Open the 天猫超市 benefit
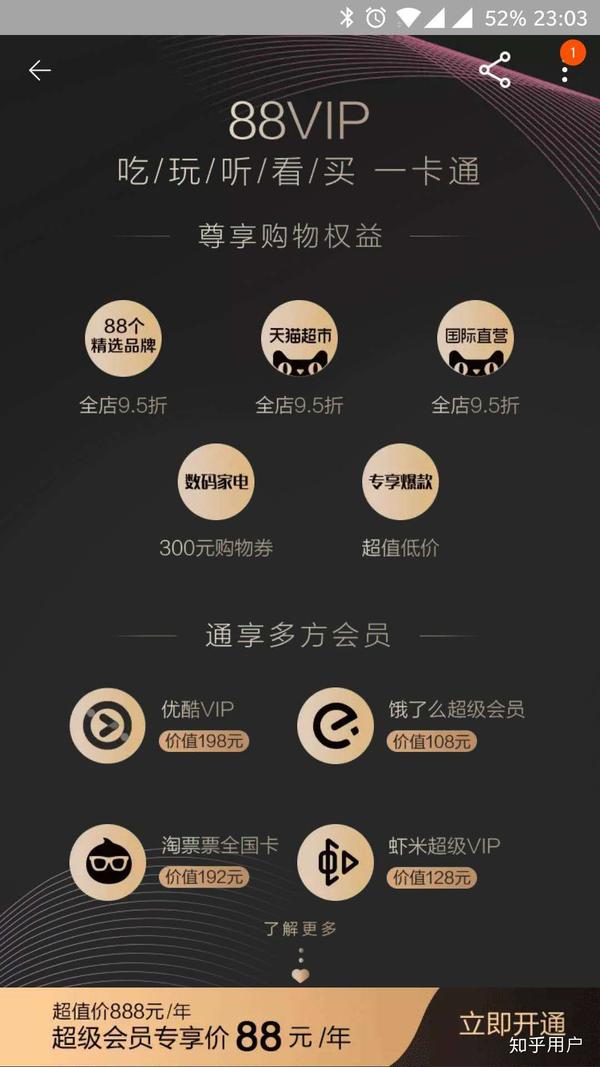600x1067 pixels. 299,337
